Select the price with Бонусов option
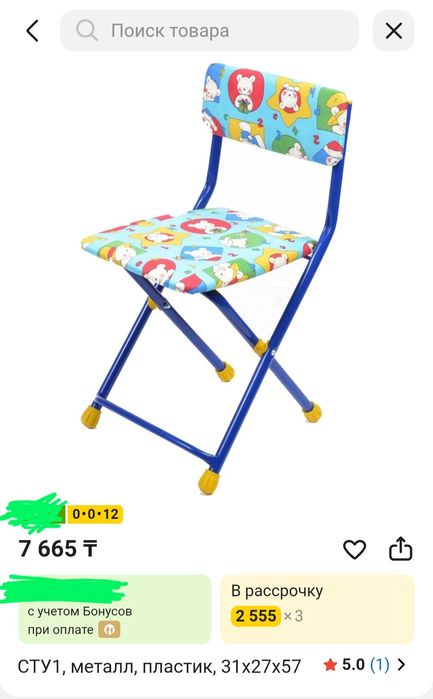Viewport: 433px width, 699px height. click(x=114, y=609)
